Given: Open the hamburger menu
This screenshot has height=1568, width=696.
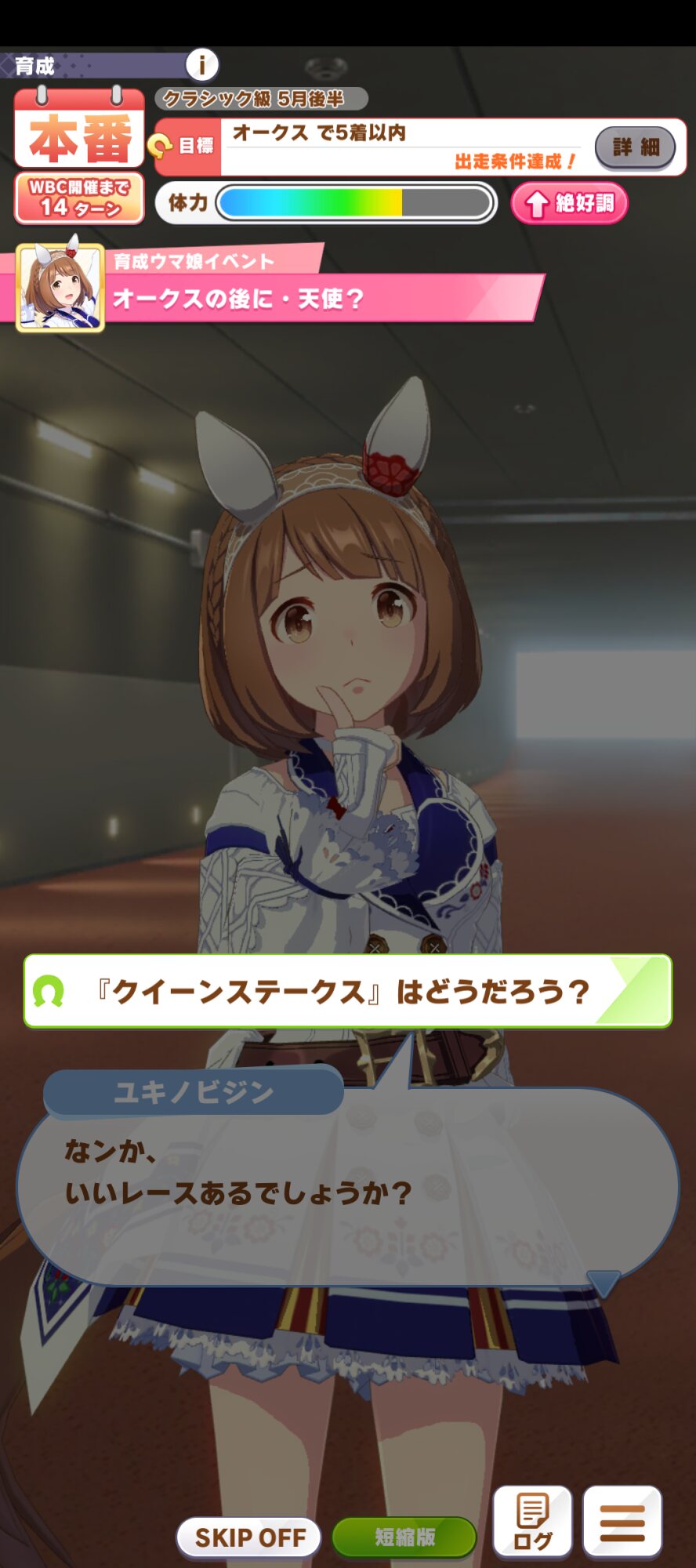Looking at the screenshot, I should (622, 1522).
